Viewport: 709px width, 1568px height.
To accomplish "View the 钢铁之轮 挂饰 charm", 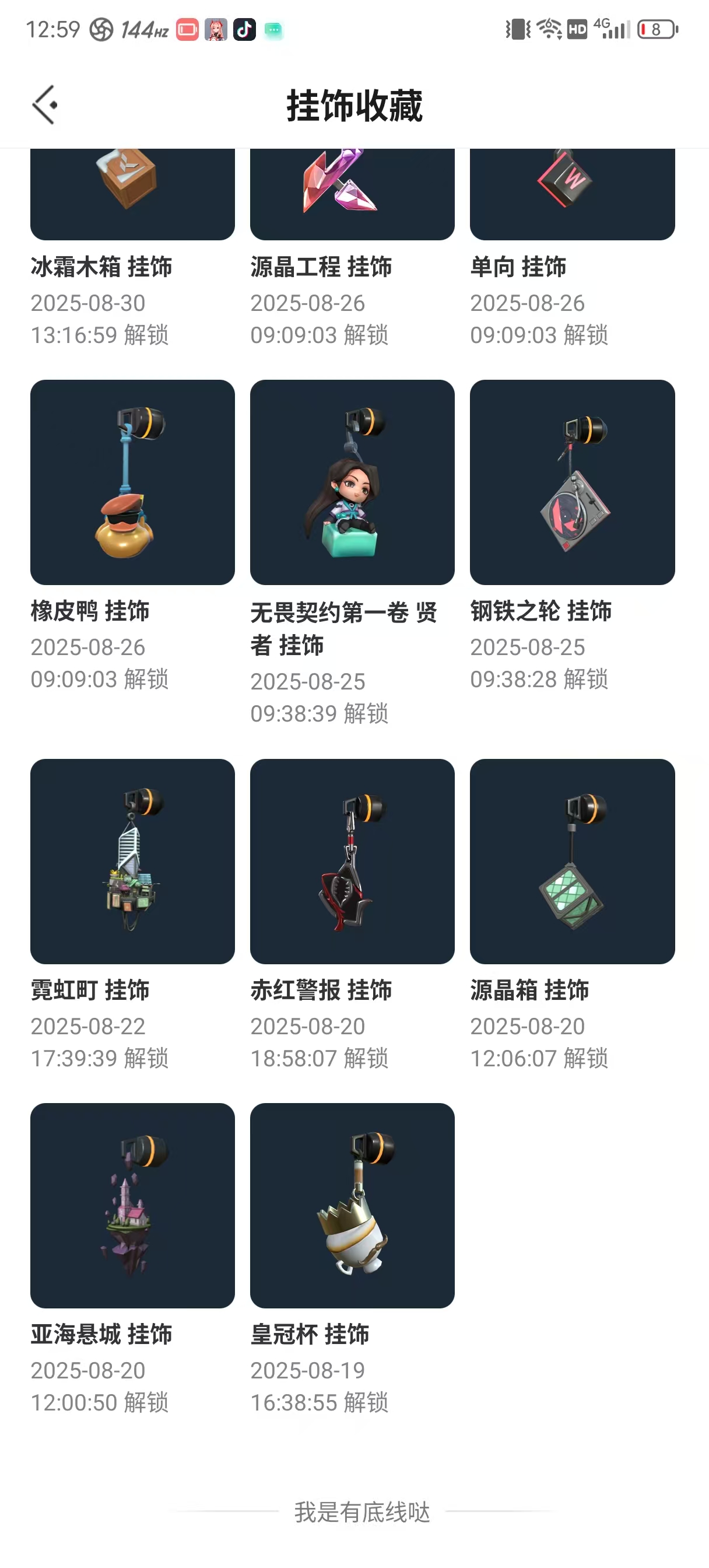I will (x=571, y=482).
